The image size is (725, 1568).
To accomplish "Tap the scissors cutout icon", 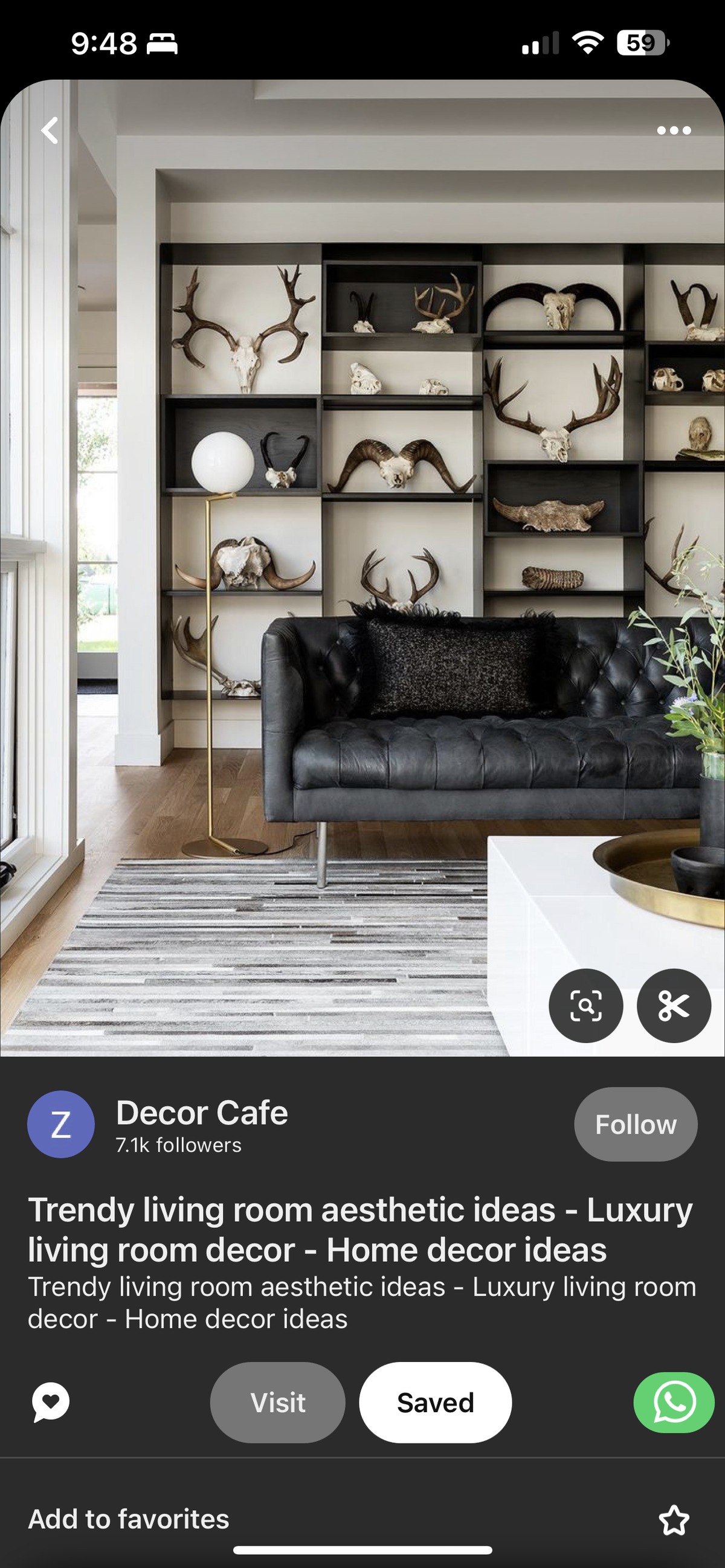I will point(674,1006).
